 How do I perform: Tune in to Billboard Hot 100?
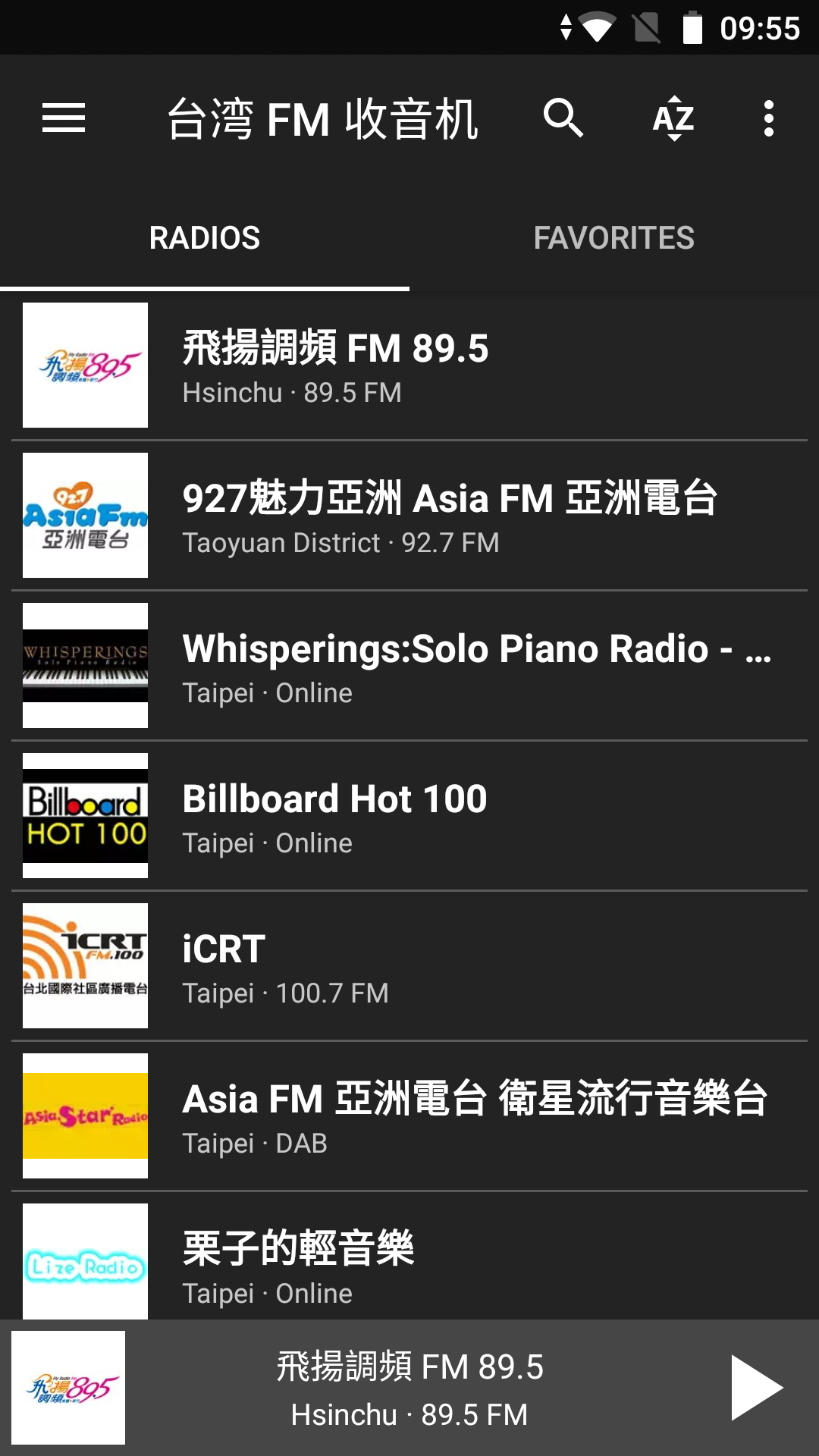409,816
